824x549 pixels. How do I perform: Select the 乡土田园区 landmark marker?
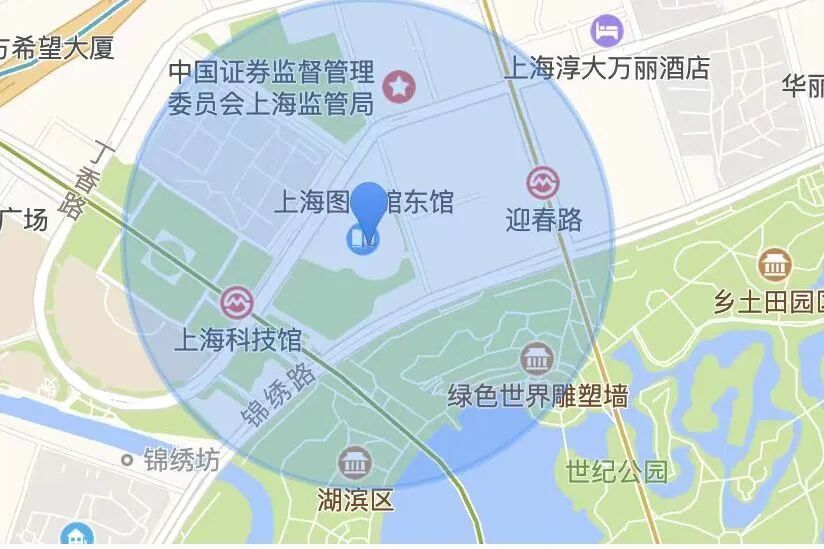(774, 265)
